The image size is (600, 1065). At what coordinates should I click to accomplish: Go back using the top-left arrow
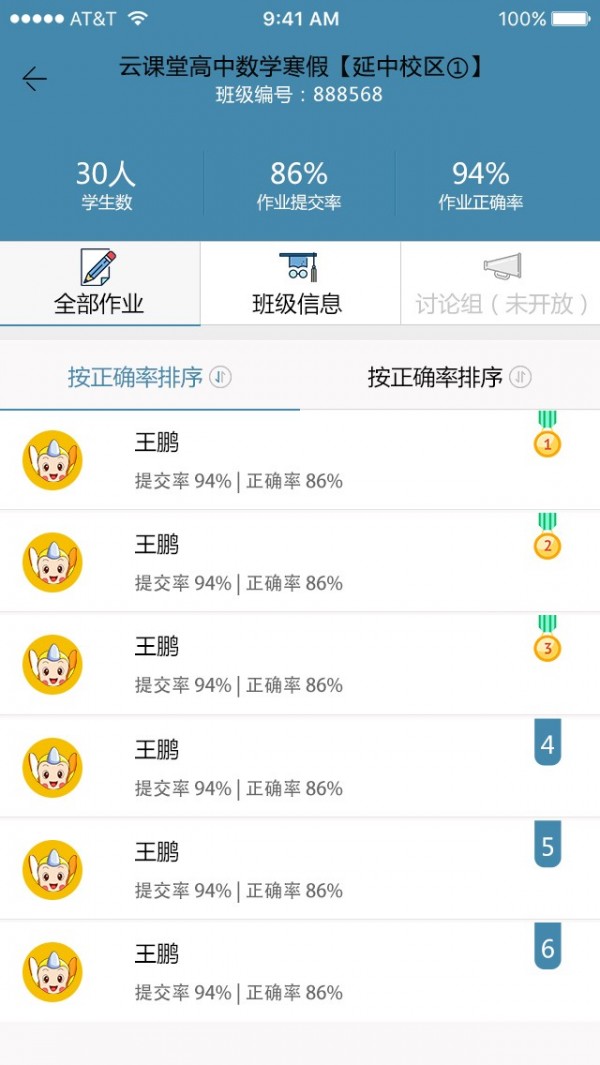(x=35, y=79)
